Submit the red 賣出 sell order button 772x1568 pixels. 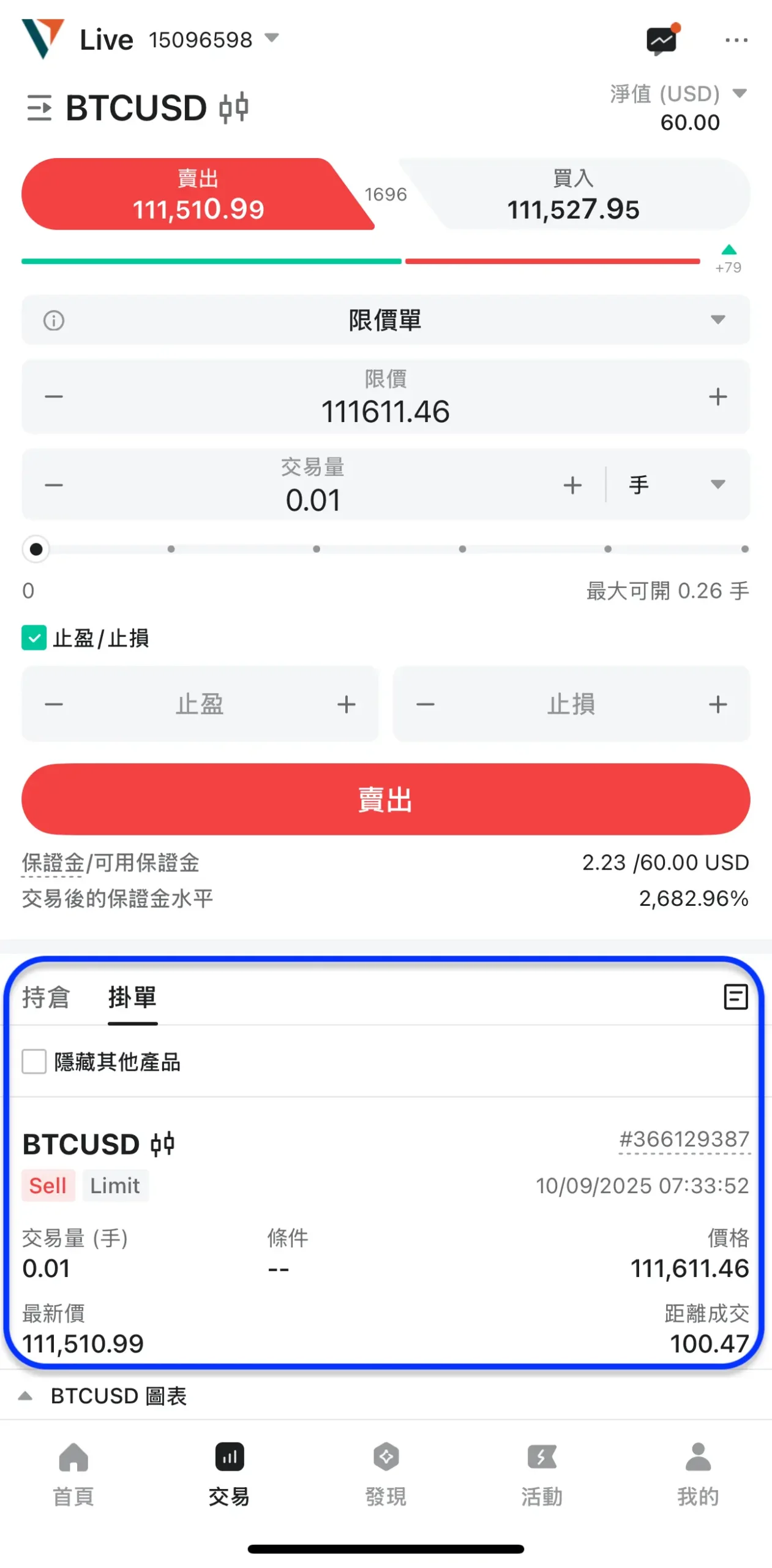386,799
